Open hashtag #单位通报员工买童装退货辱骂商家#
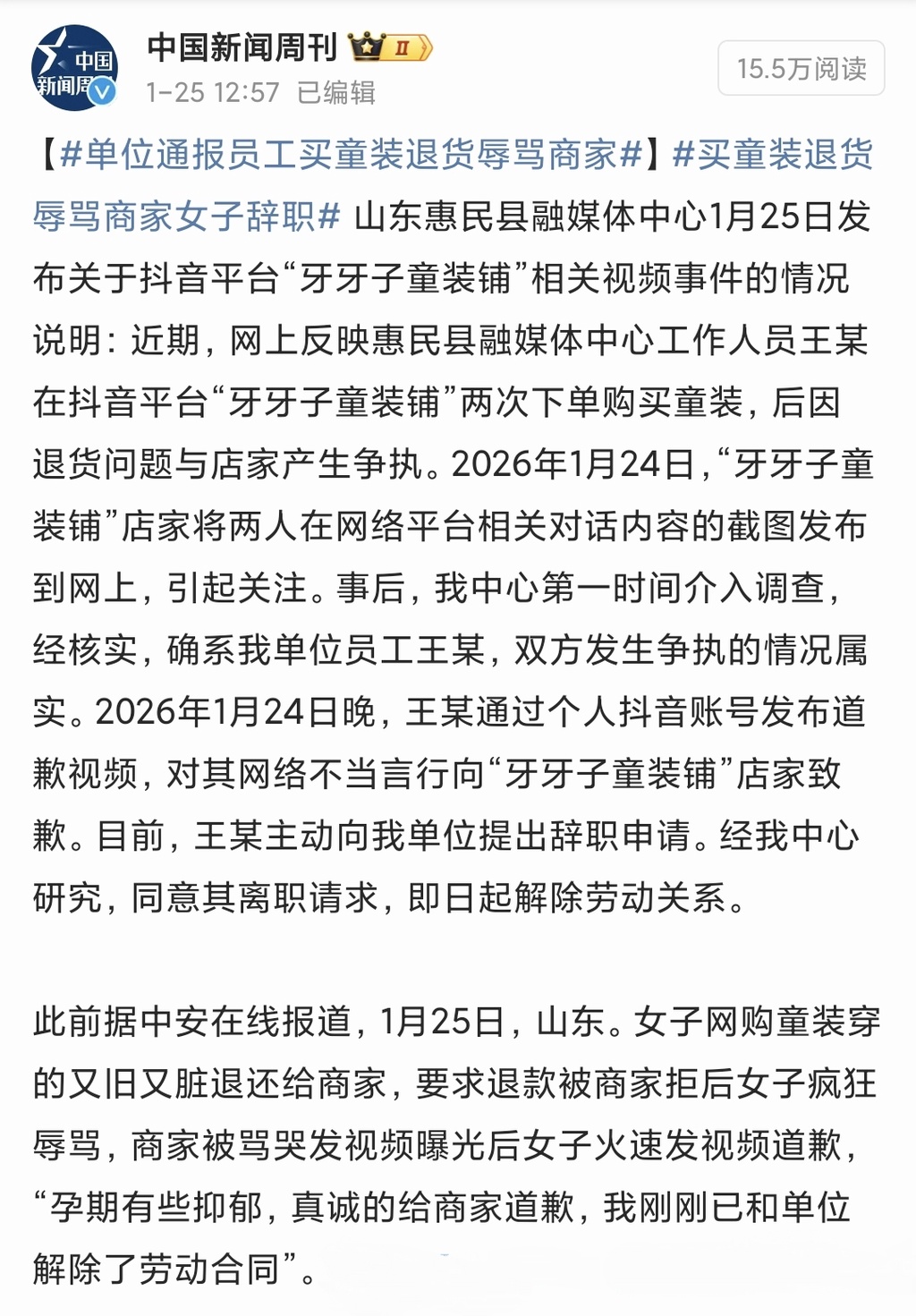The width and height of the screenshot is (916, 1316). pos(351,155)
